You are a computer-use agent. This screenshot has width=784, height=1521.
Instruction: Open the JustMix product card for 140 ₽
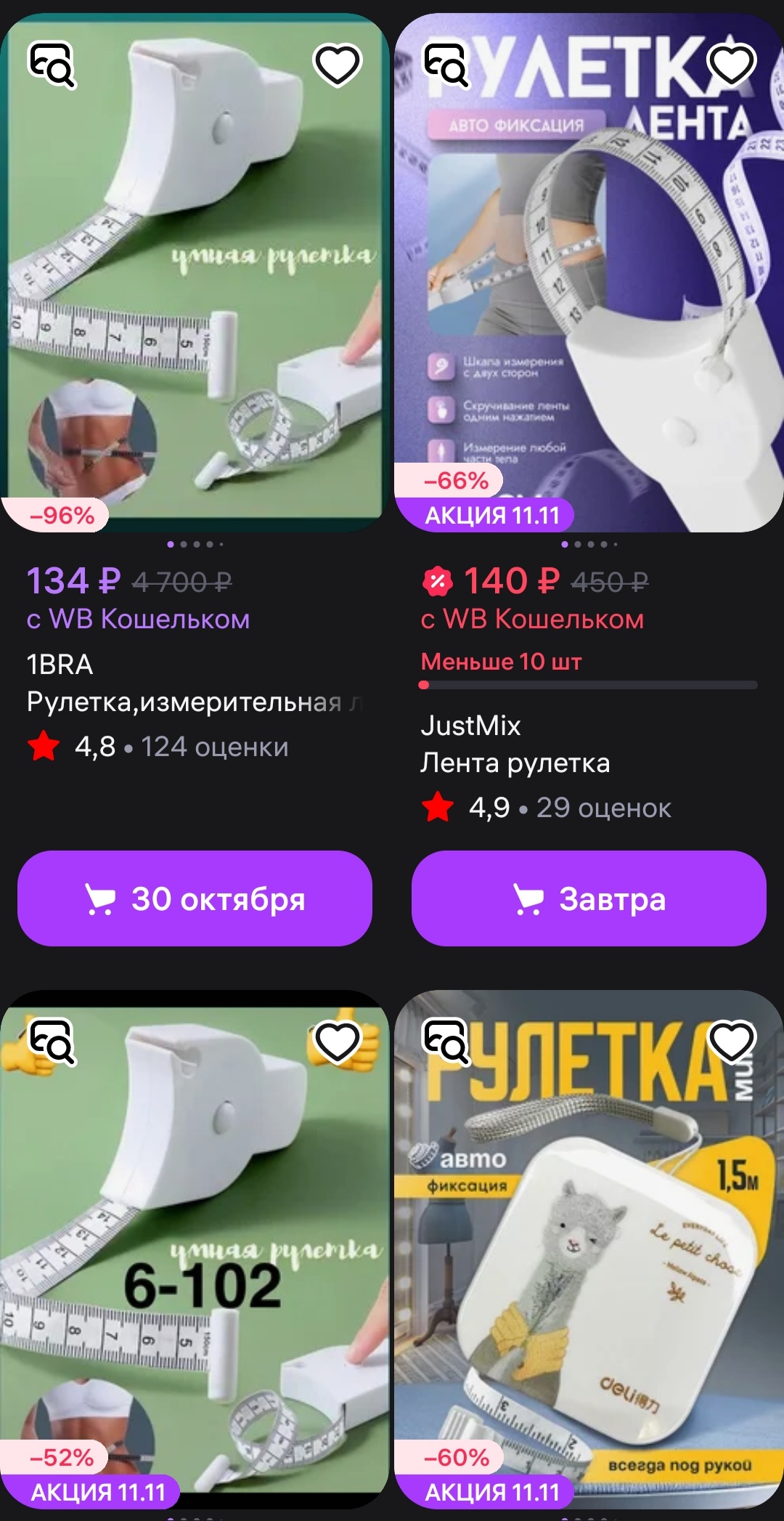[x=589, y=291]
